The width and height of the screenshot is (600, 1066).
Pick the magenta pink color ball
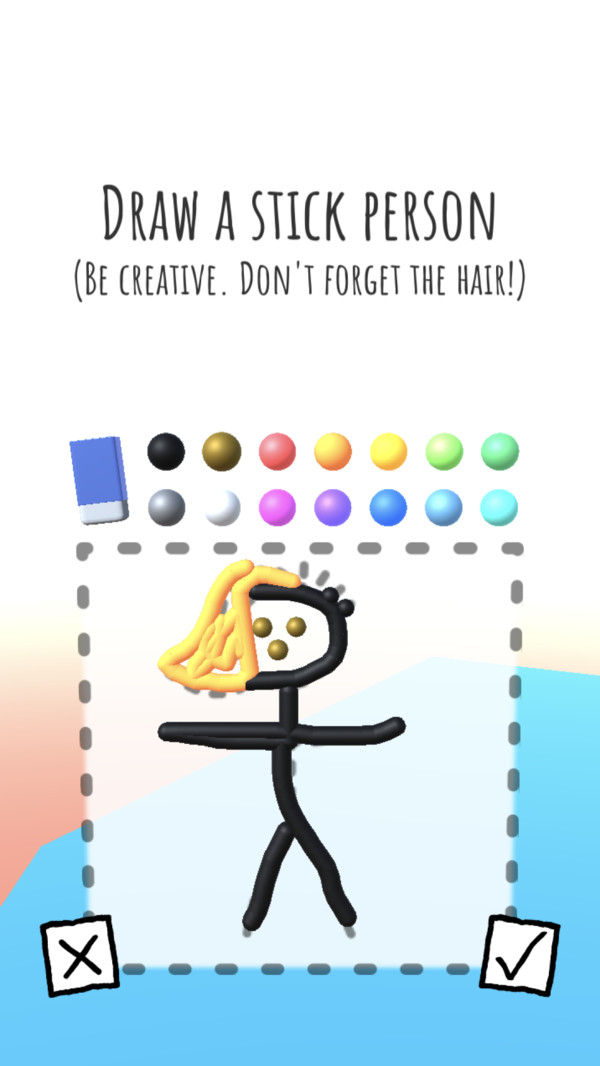[x=278, y=508]
